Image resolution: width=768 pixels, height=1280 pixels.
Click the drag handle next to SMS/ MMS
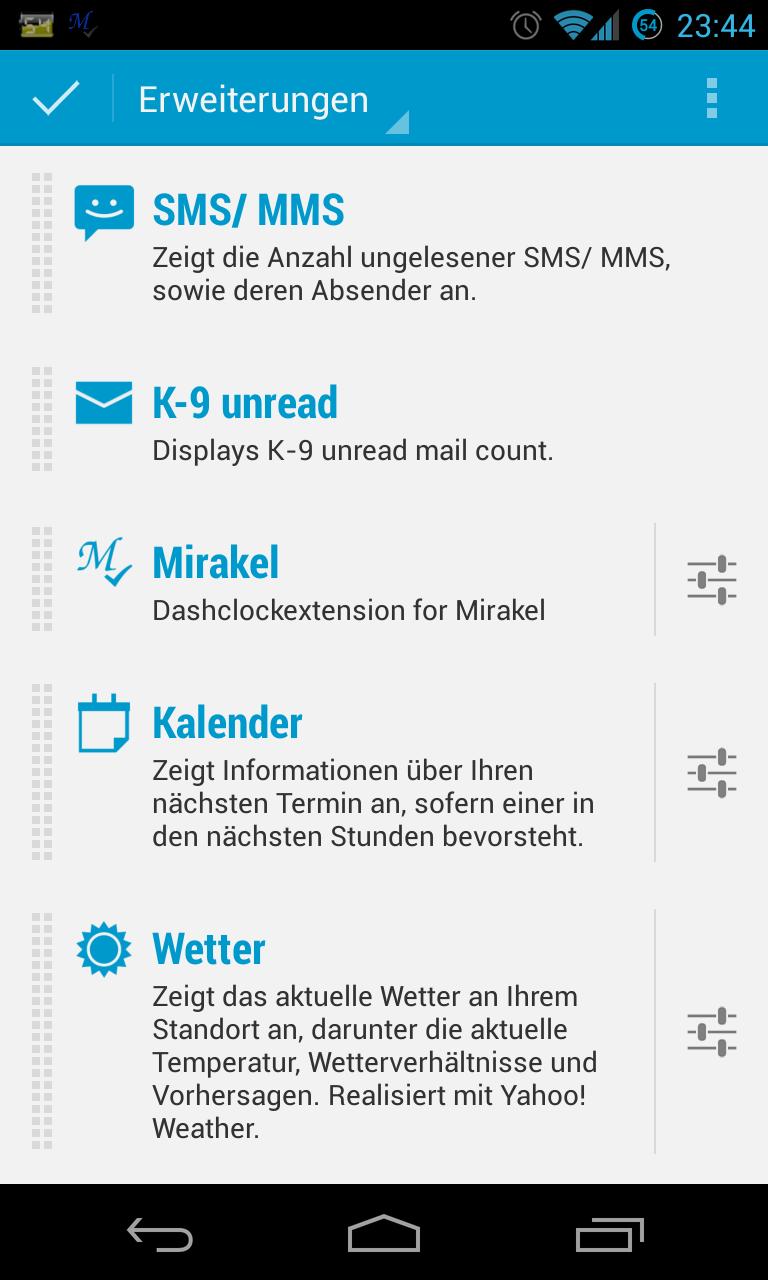[x=42, y=240]
